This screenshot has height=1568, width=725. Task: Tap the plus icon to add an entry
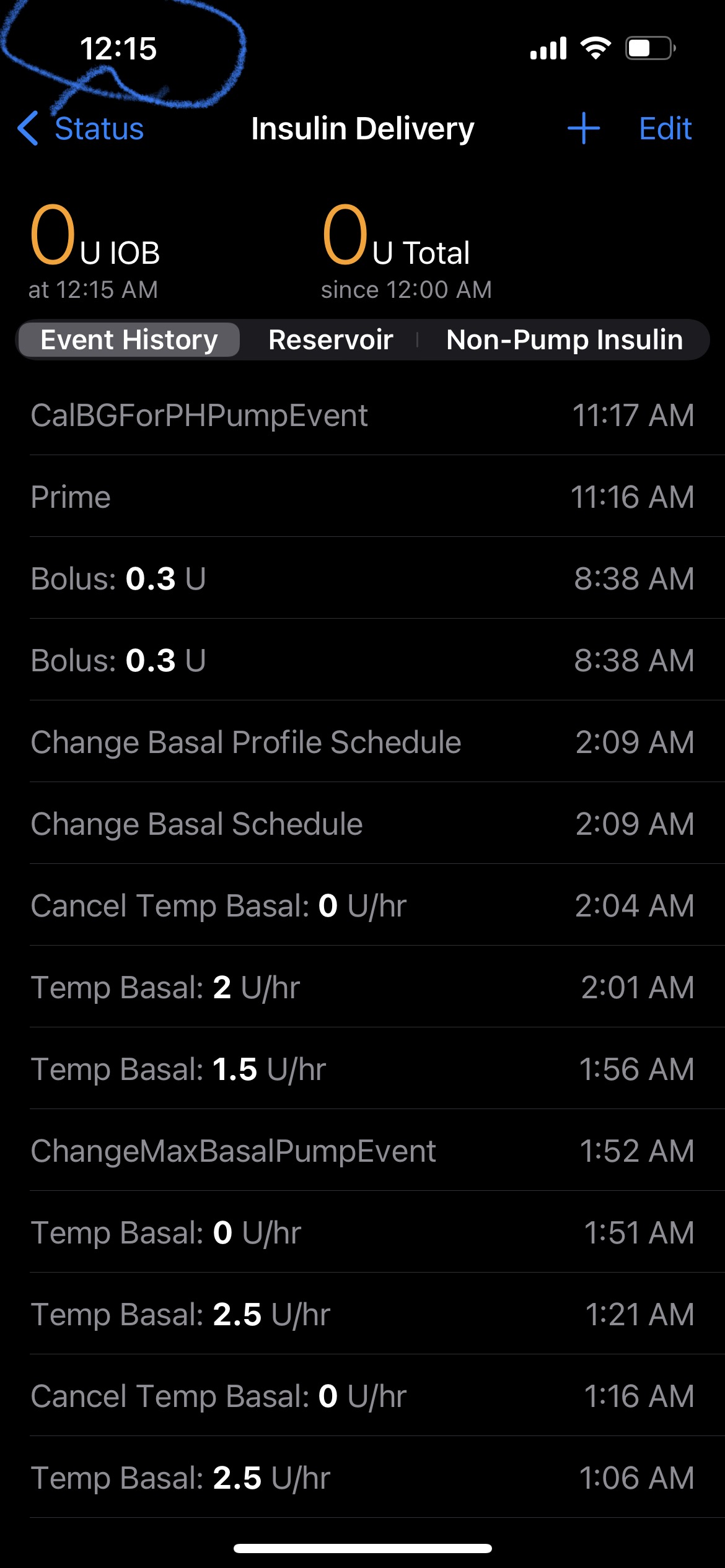pyautogui.click(x=583, y=129)
